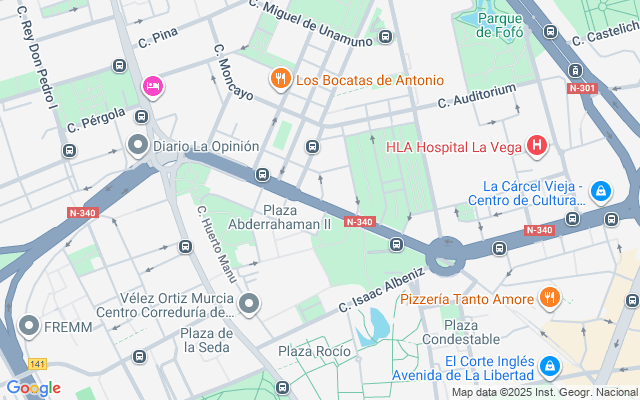
Task: Tap the bus stop on C. Miguel de Unamuno
Action: click(385, 37)
